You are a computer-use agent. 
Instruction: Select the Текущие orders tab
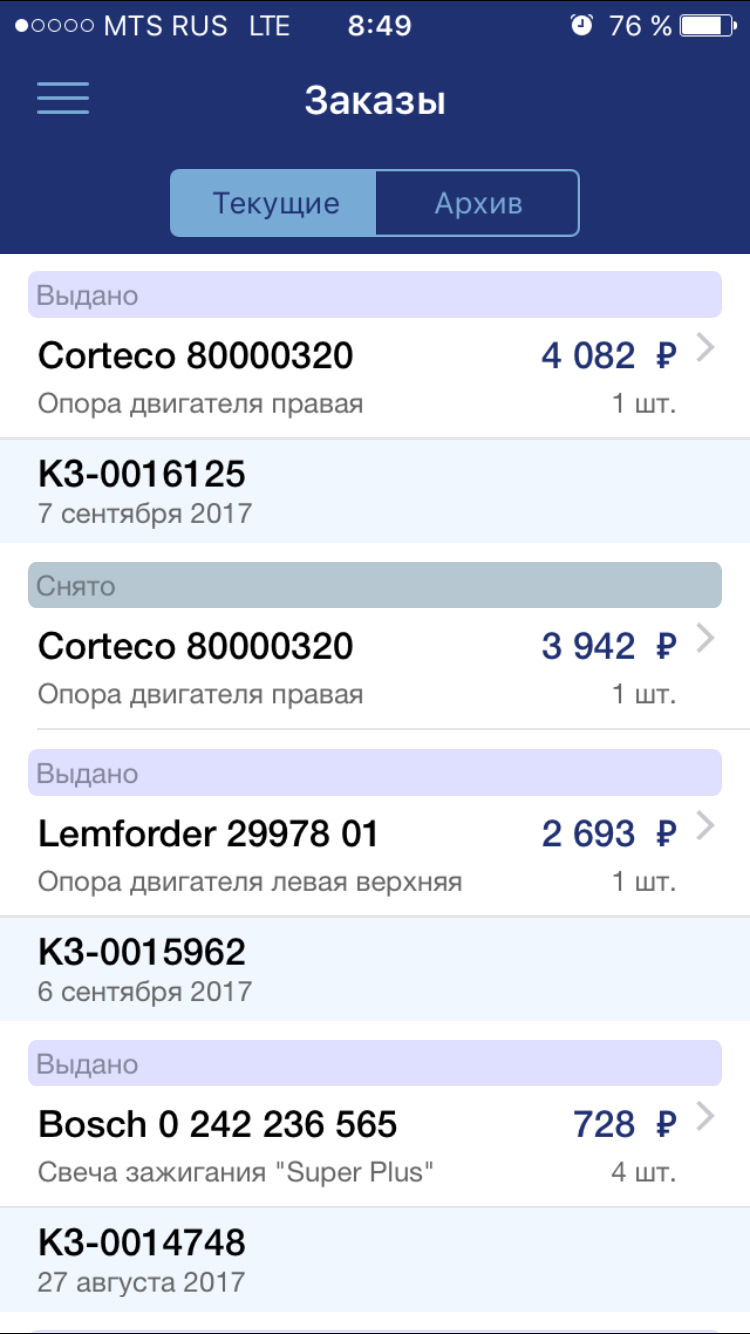(x=275, y=204)
